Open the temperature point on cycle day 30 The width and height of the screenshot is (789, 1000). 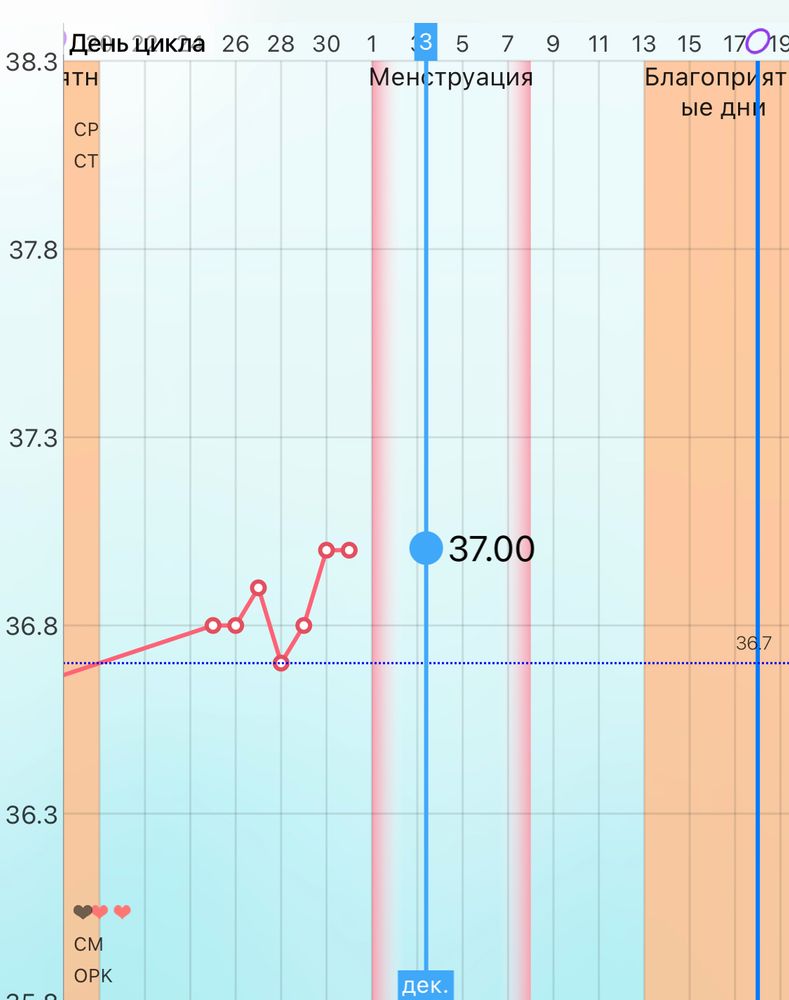pyautogui.click(x=327, y=550)
